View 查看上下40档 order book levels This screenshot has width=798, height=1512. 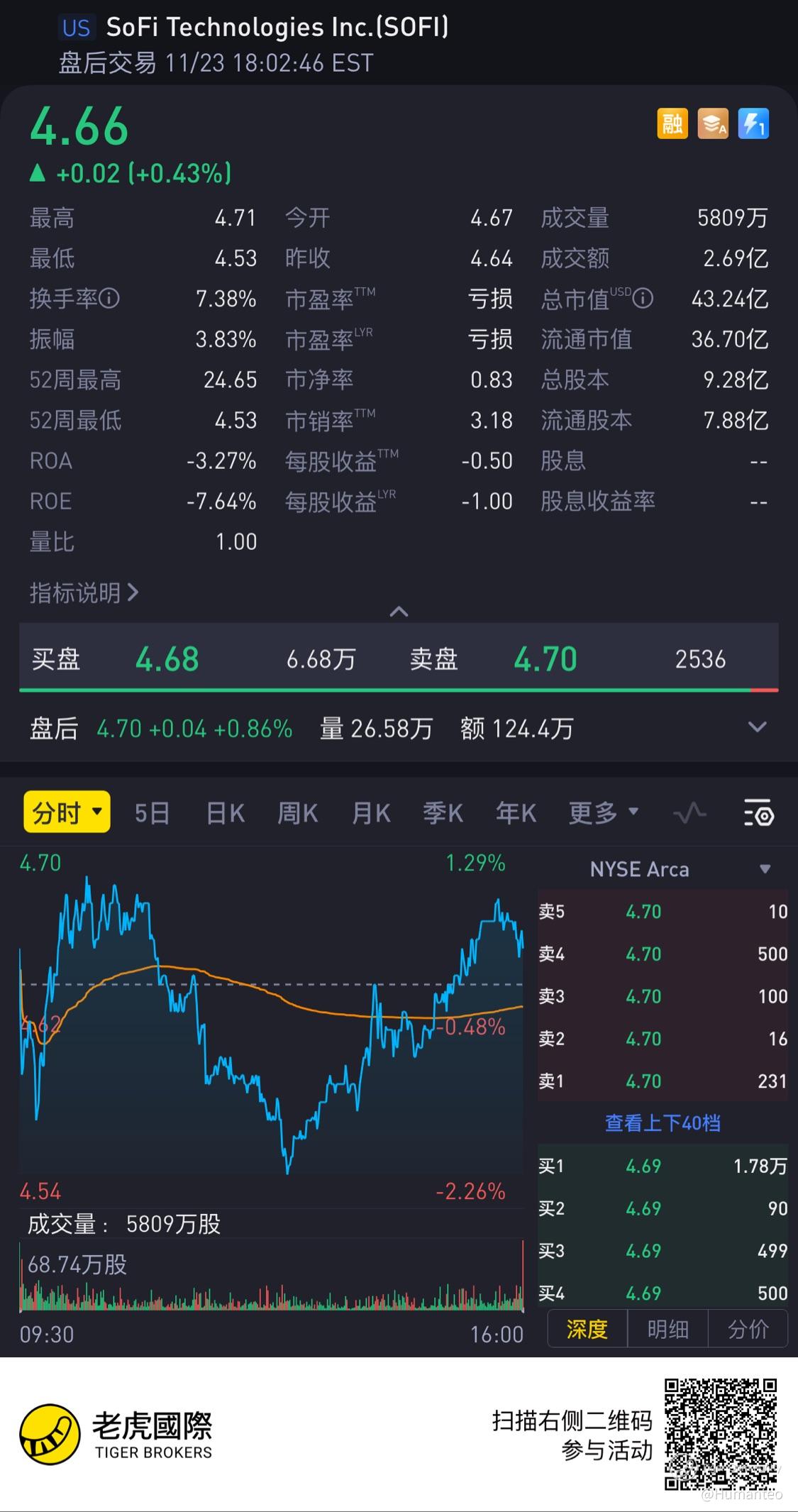point(663,1123)
